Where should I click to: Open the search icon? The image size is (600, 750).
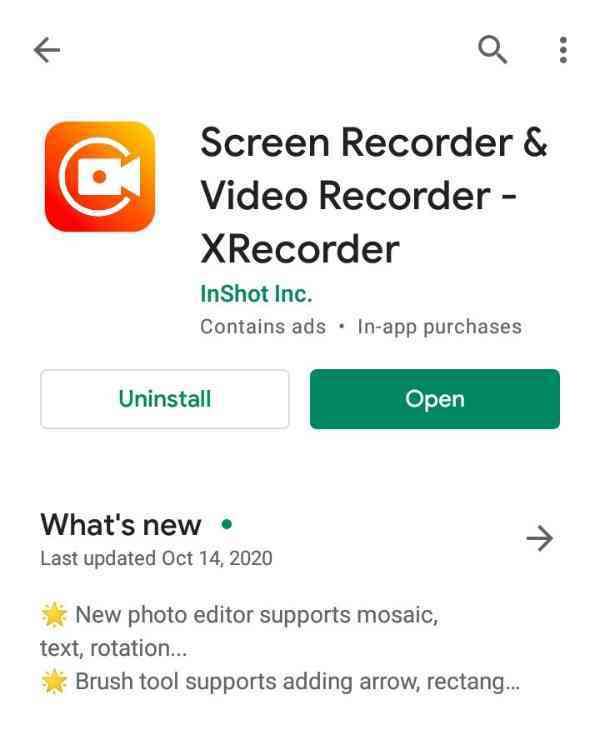[492, 49]
